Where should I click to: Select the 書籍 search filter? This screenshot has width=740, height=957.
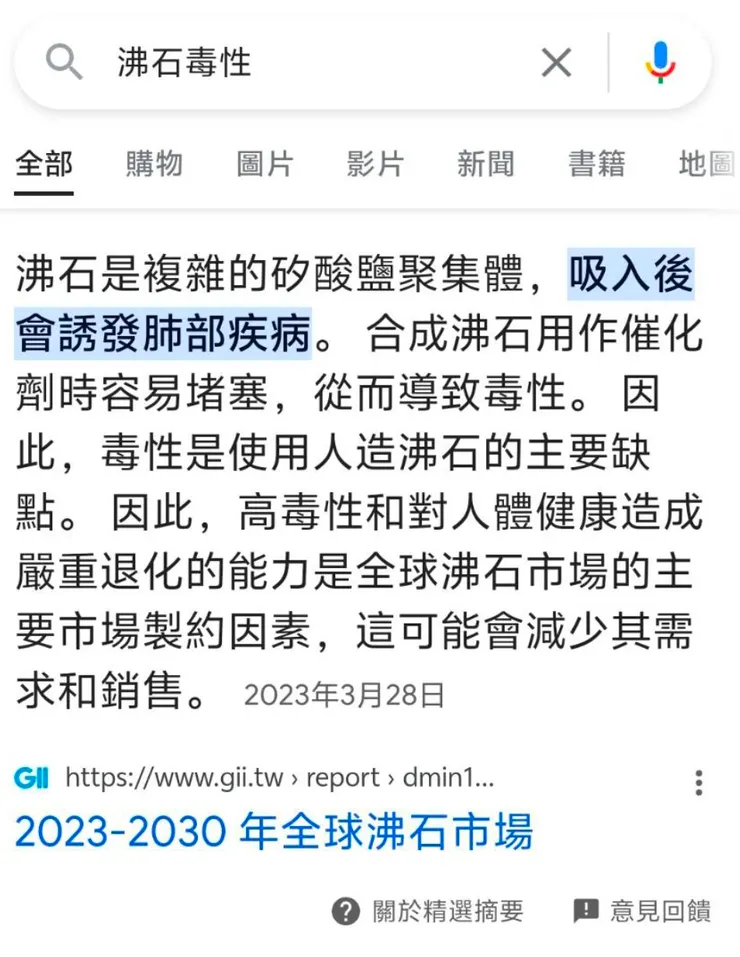click(597, 165)
